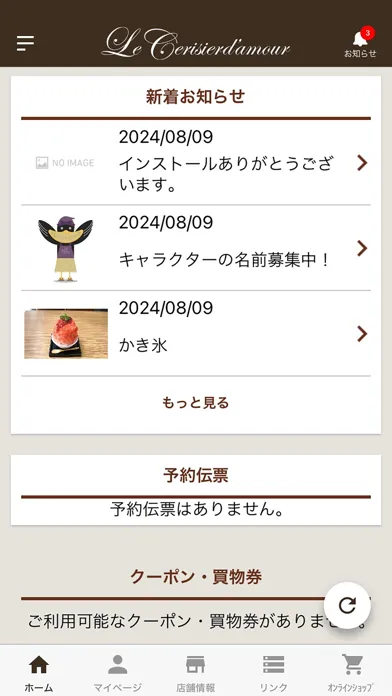Screen dimensions: 392x696
Task: Switch to the ホーム tab
Action: (39, 672)
